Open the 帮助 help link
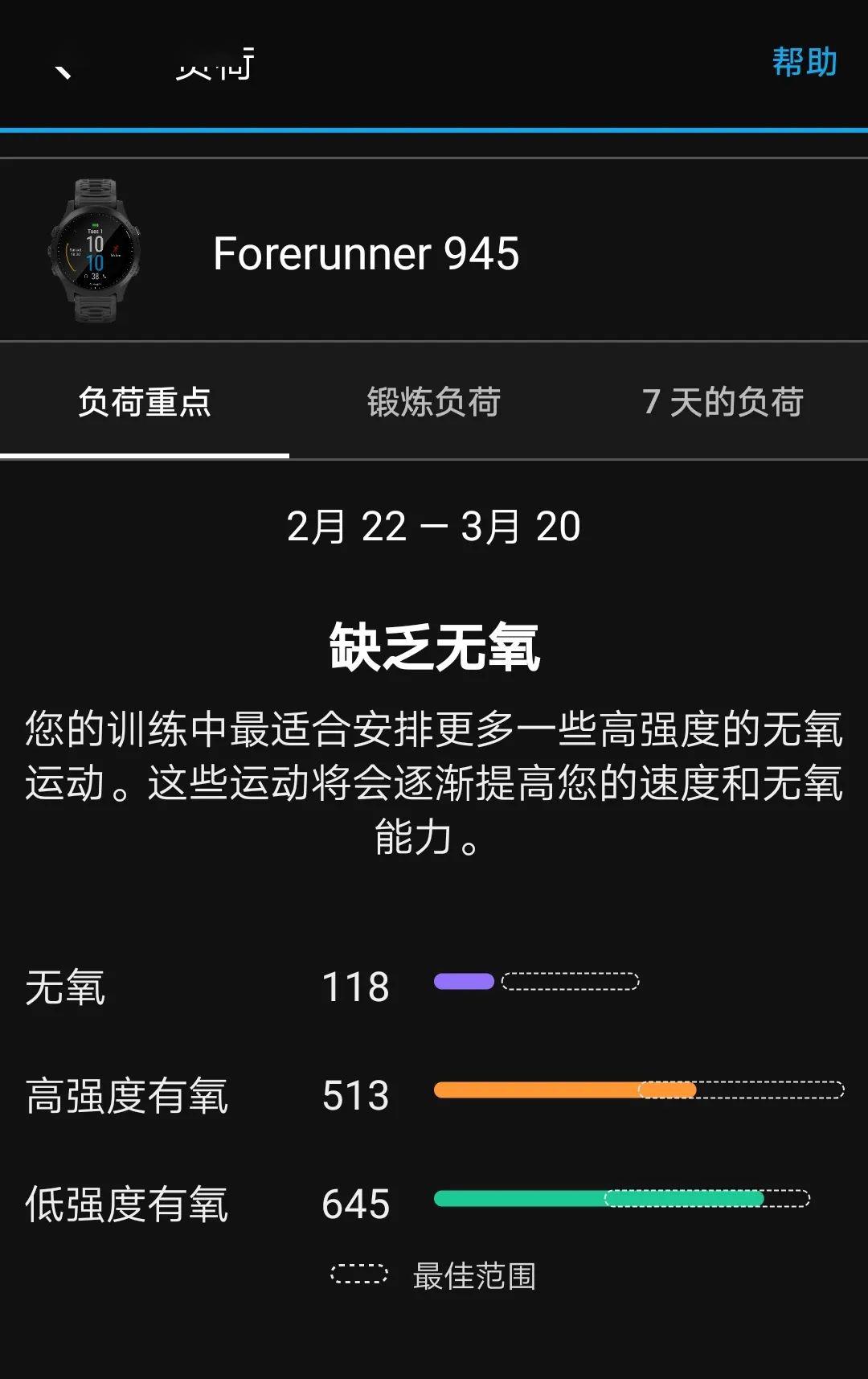 coord(804,62)
